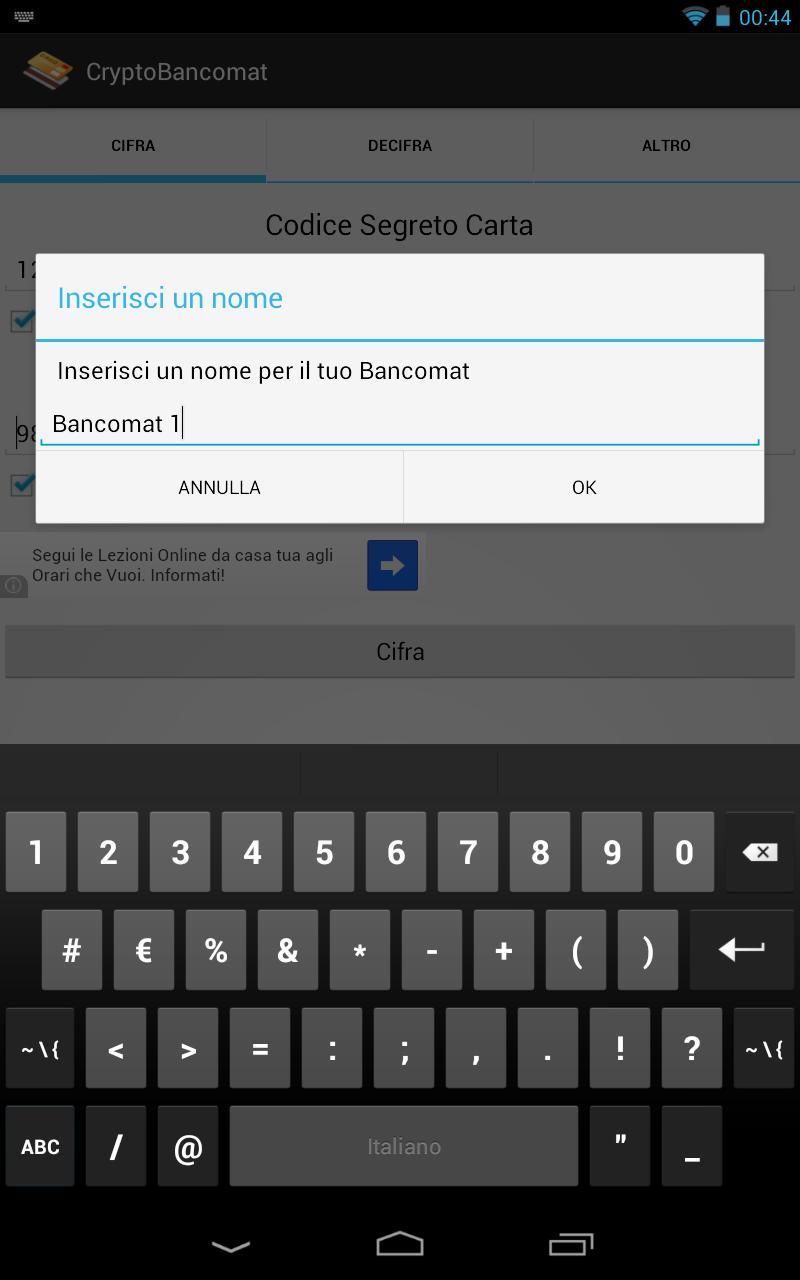This screenshot has width=800, height=1280.
Task: Switch to the DECIFRA tab
Action: coord(399,146)
